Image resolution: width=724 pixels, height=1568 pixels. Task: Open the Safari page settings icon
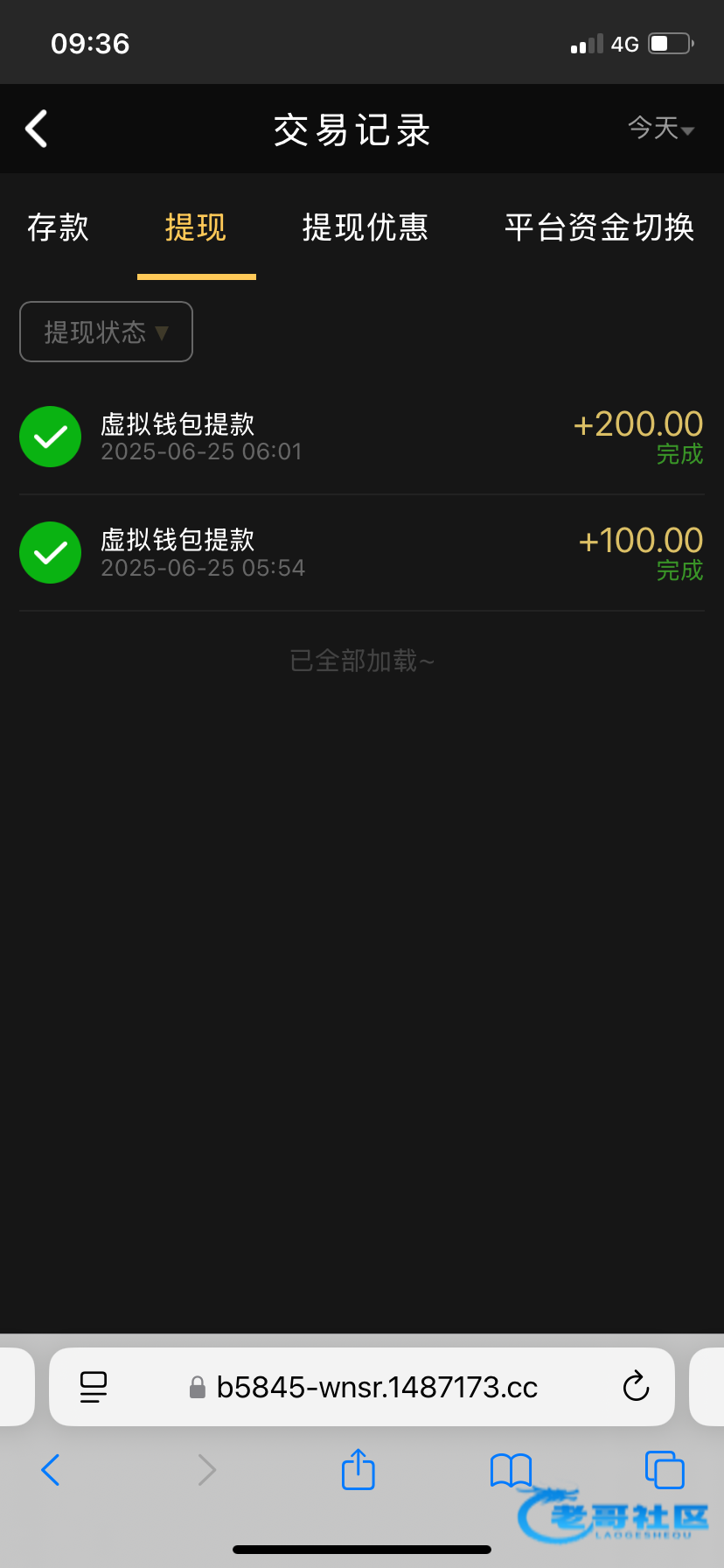[94, 1387]
